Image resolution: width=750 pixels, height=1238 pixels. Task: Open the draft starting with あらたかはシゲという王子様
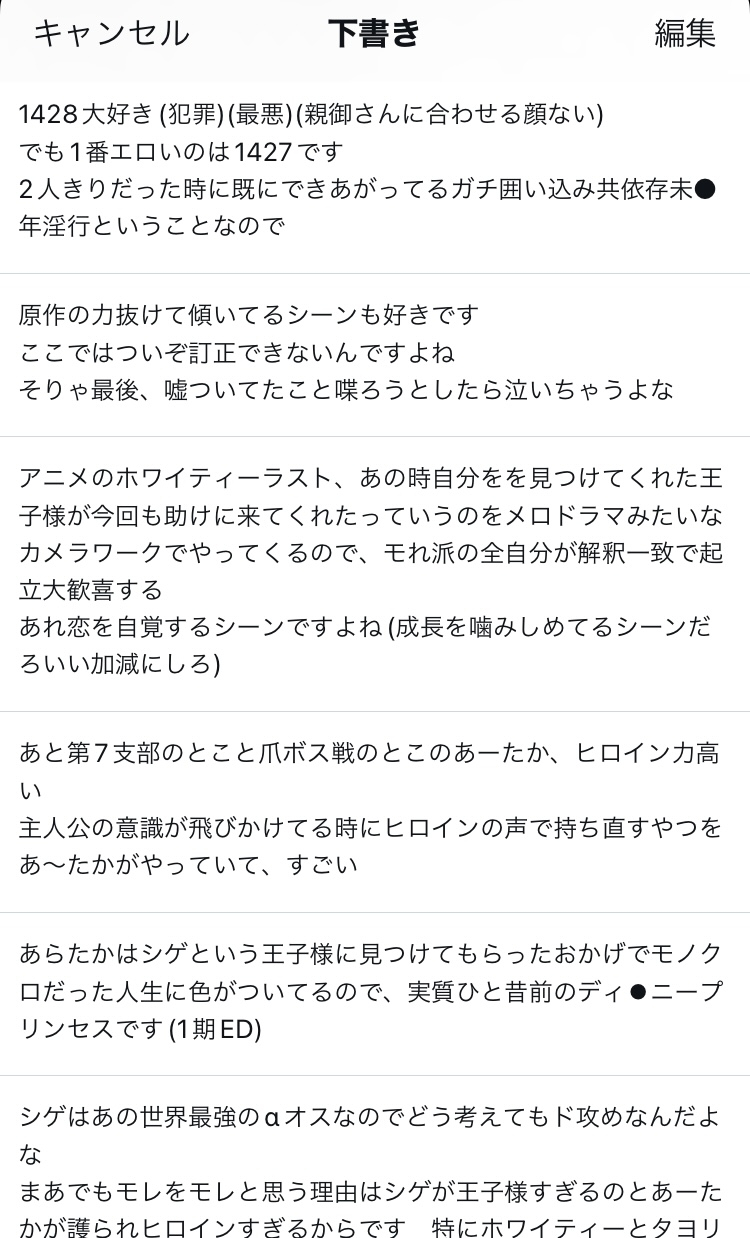[x=375, y=994]
